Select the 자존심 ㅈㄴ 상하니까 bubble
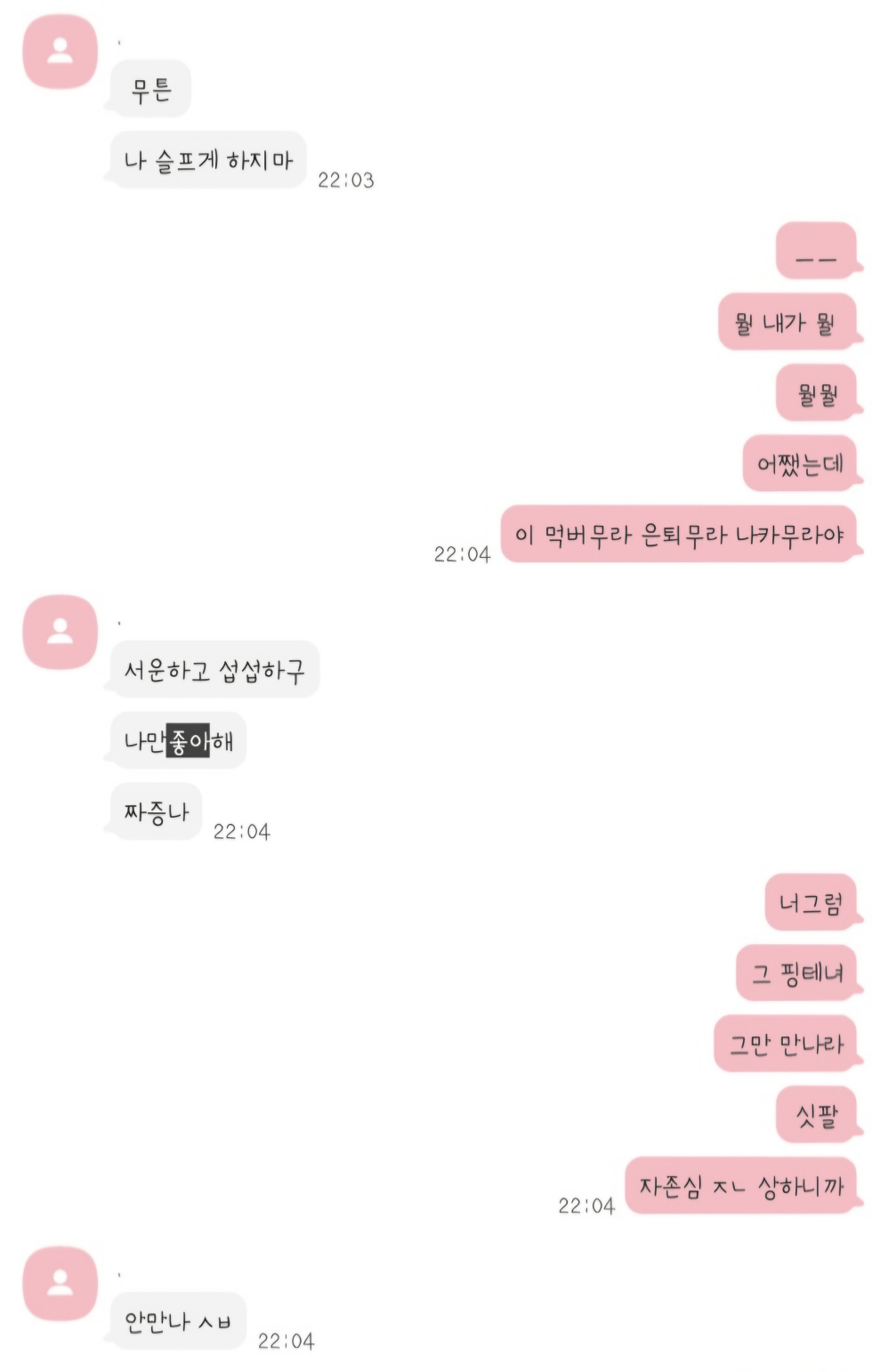 pos(741,1184)
